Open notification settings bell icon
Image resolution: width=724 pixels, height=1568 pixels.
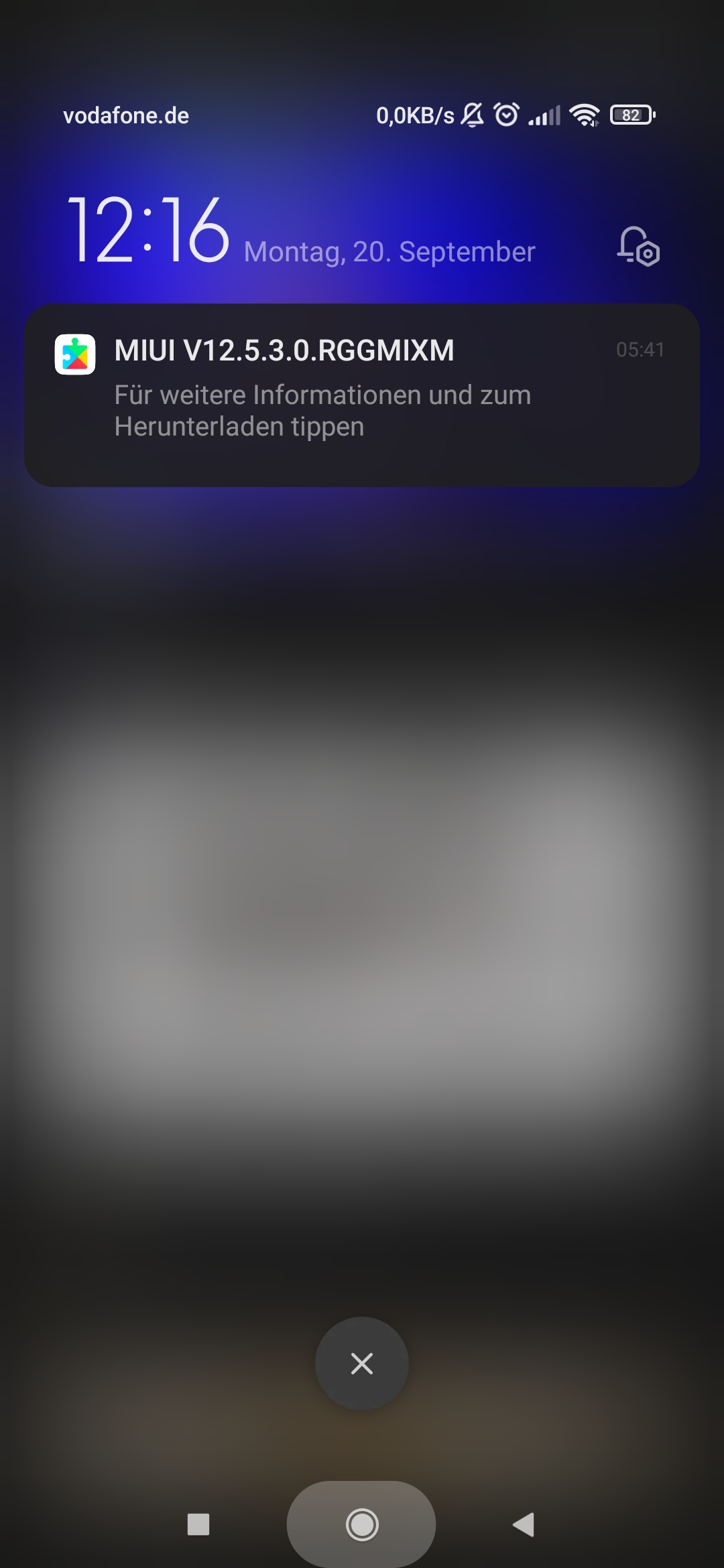[638, 247]
